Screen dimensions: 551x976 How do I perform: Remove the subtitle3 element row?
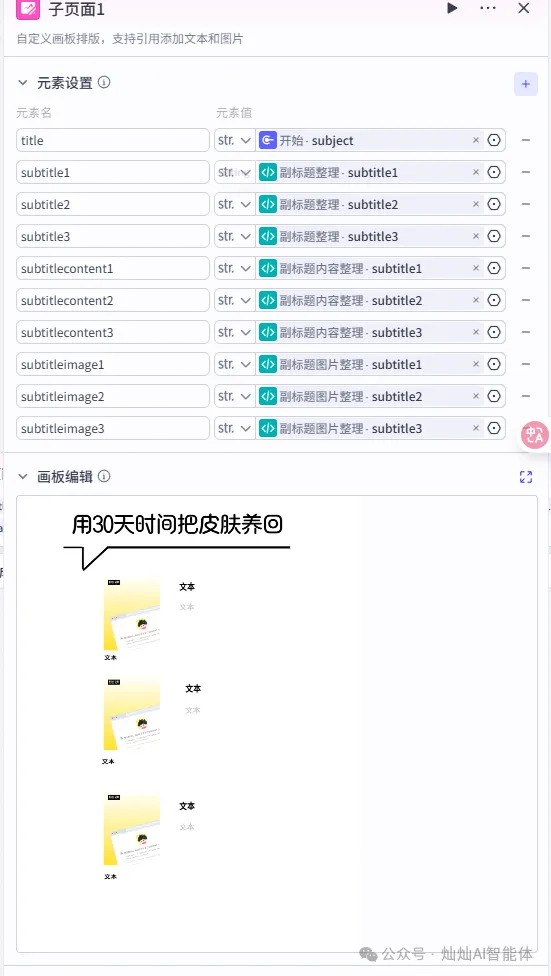pos(525,237)
